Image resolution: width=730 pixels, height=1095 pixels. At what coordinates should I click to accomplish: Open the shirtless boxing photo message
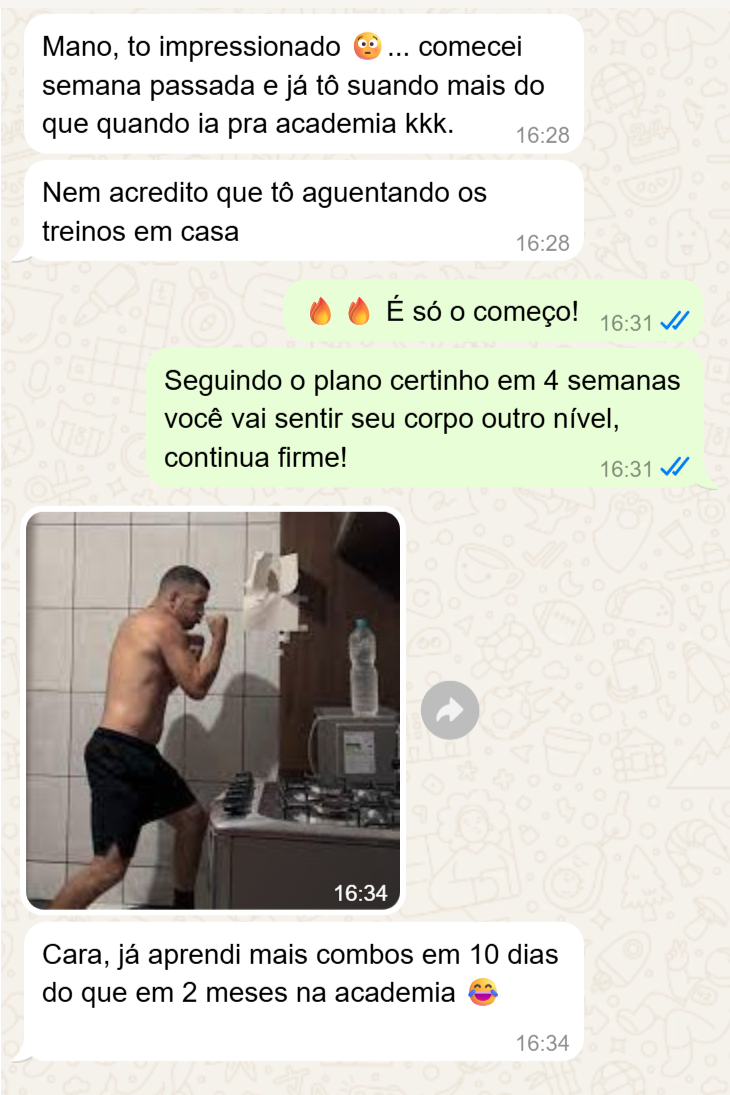coord(212,710)
